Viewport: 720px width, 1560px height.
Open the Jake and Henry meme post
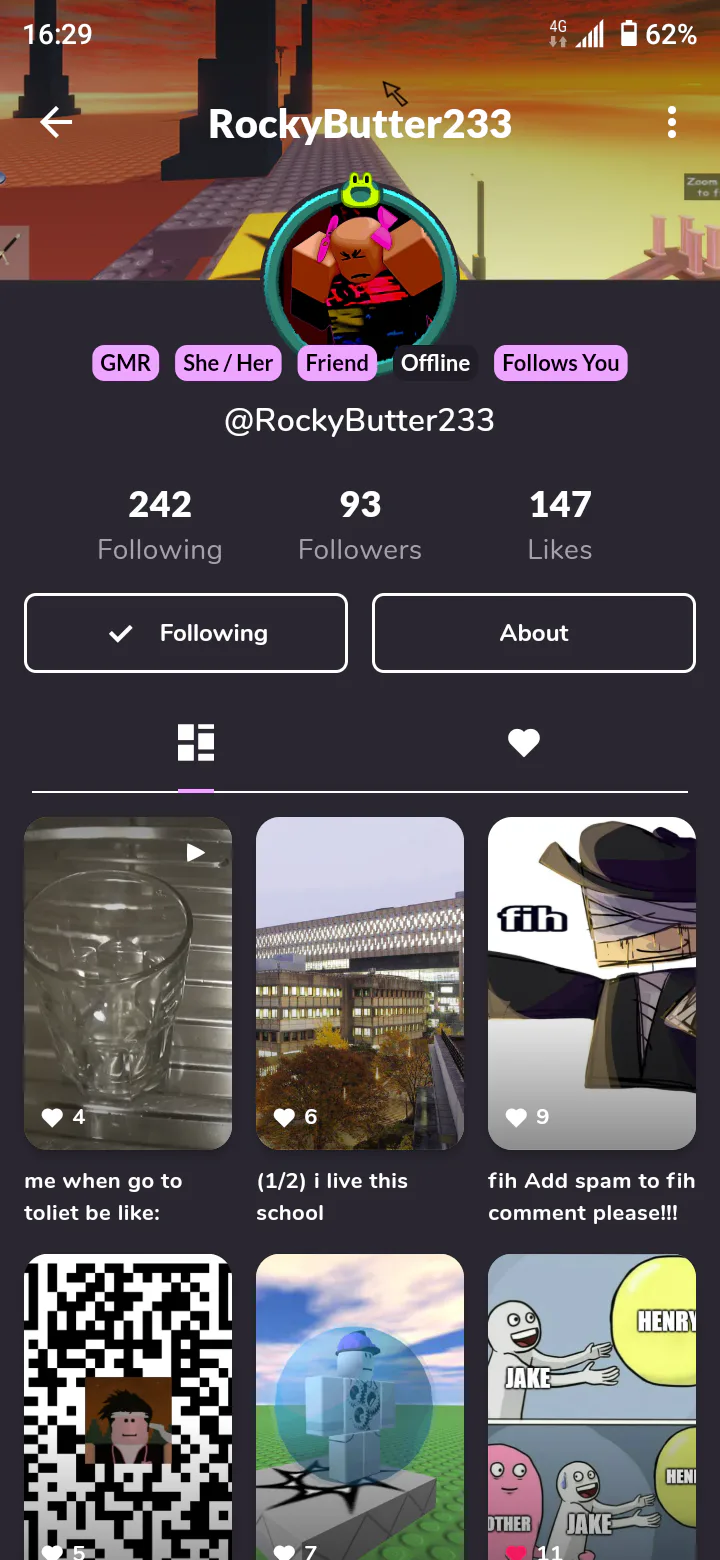pos(592,1407)
